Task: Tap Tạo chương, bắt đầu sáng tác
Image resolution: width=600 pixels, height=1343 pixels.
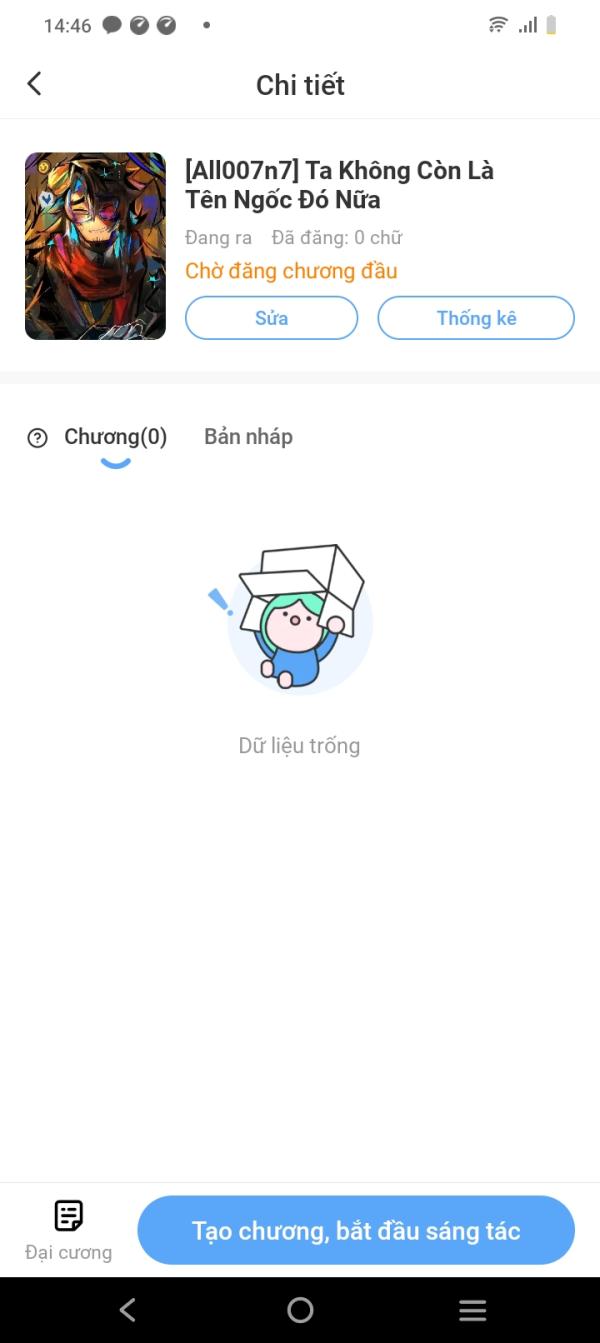Action: point(356,1230)
